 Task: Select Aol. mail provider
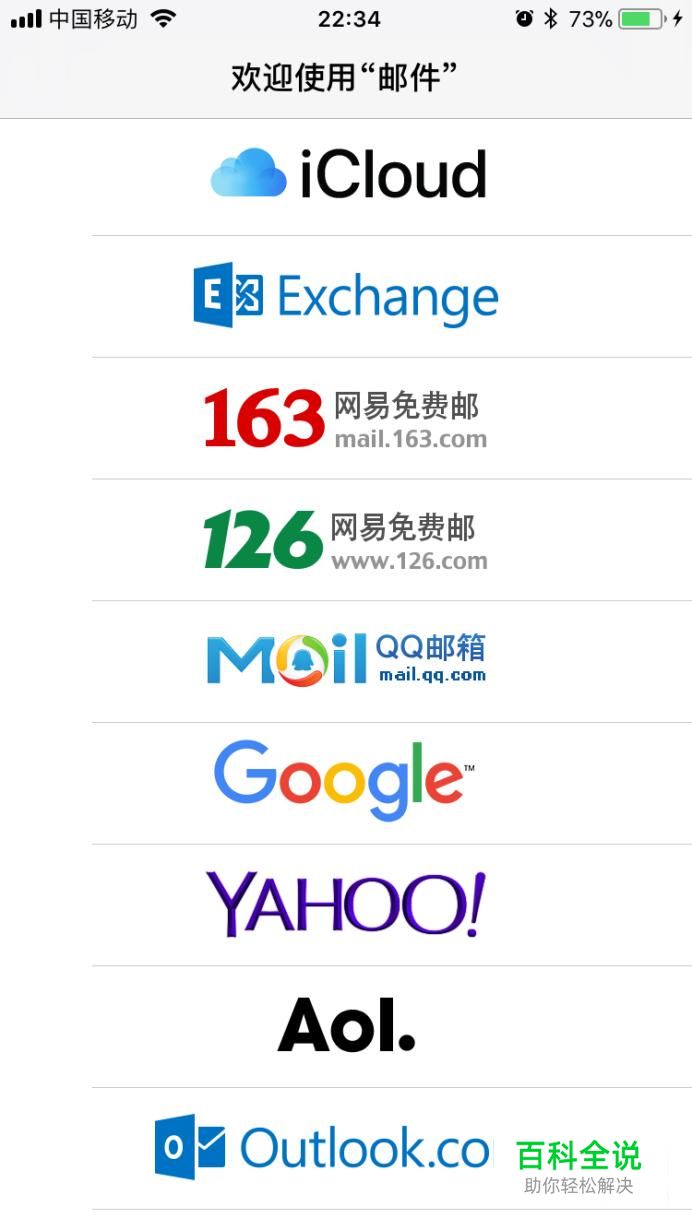346,1026
